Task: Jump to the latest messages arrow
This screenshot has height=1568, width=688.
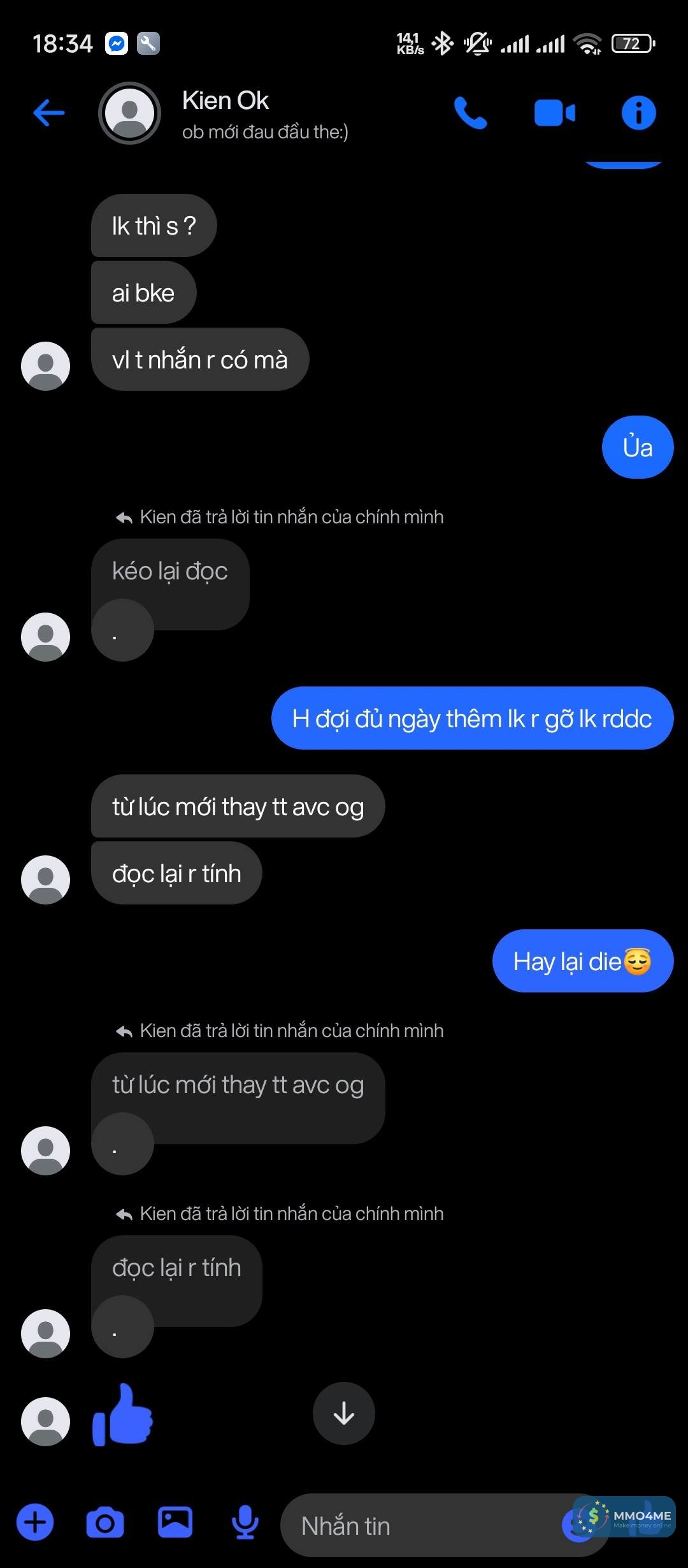Action: (x=343, y=1413)
